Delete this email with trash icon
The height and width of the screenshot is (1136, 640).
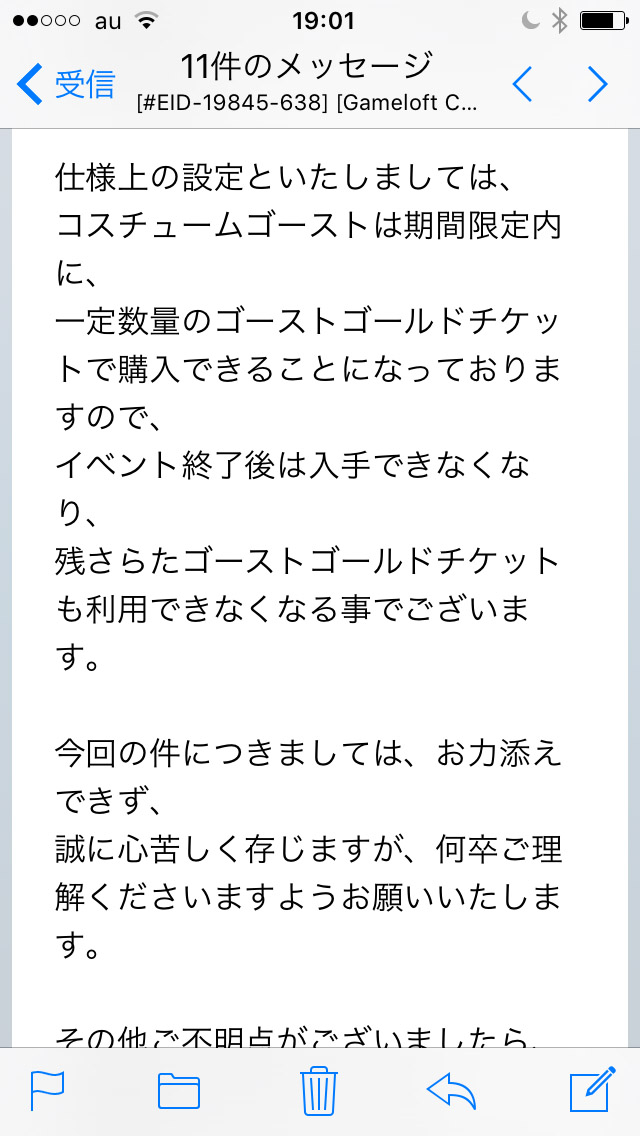(x=318, y=1090)
